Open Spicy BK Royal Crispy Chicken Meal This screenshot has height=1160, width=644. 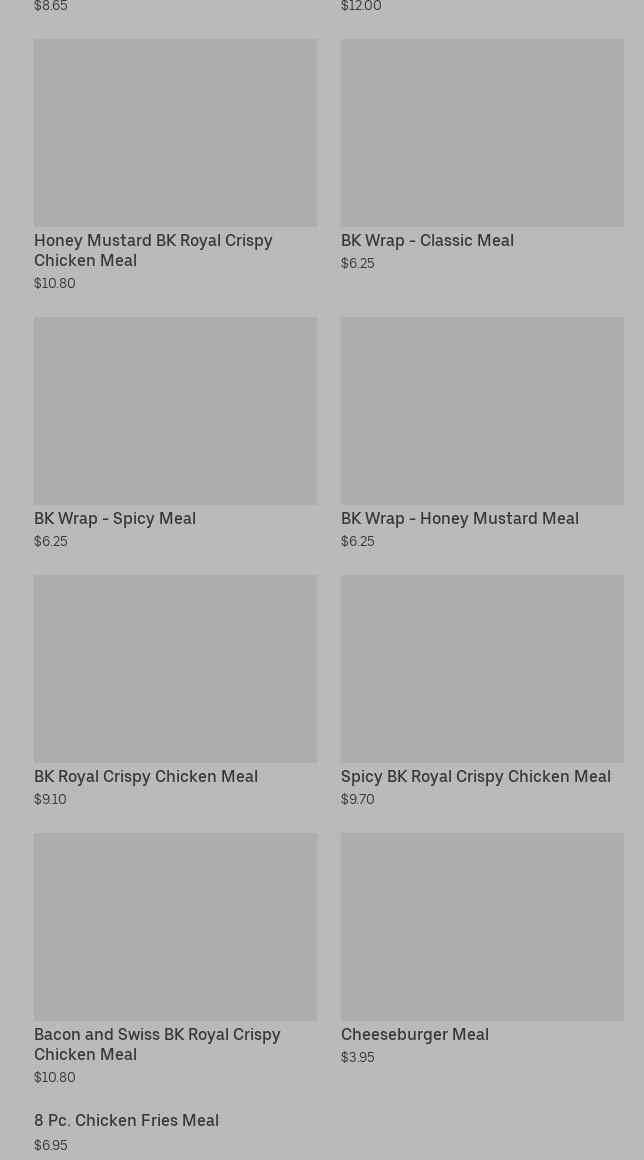482,691
